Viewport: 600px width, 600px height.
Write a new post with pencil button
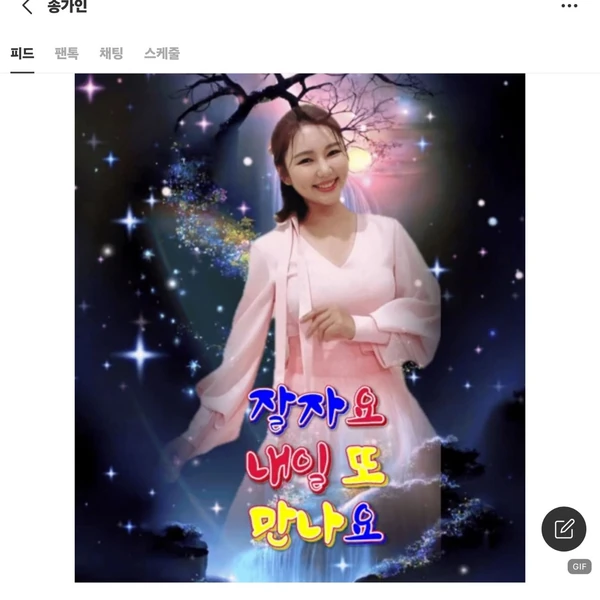(x=564, y=529)
